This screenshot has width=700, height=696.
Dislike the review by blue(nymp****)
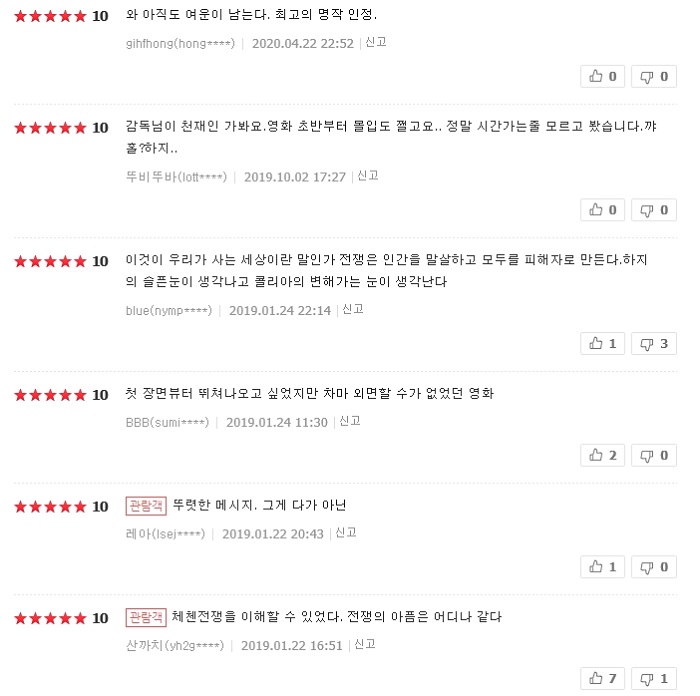(x=653, y=344)
